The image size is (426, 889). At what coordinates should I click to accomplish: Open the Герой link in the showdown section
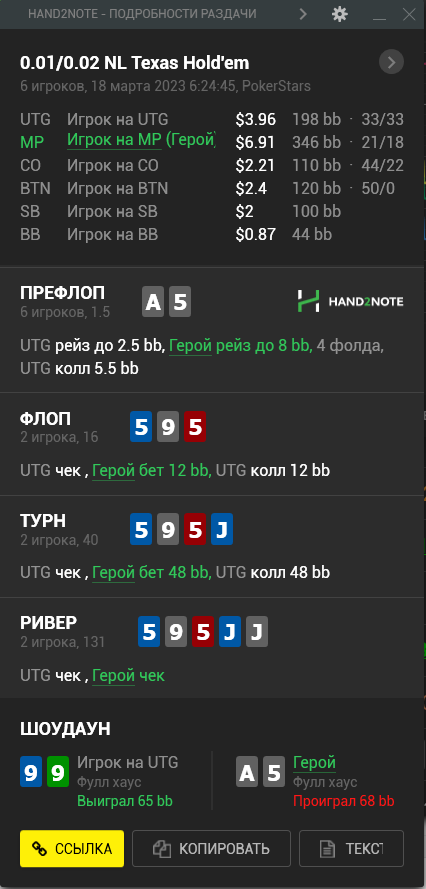[314, 763]
